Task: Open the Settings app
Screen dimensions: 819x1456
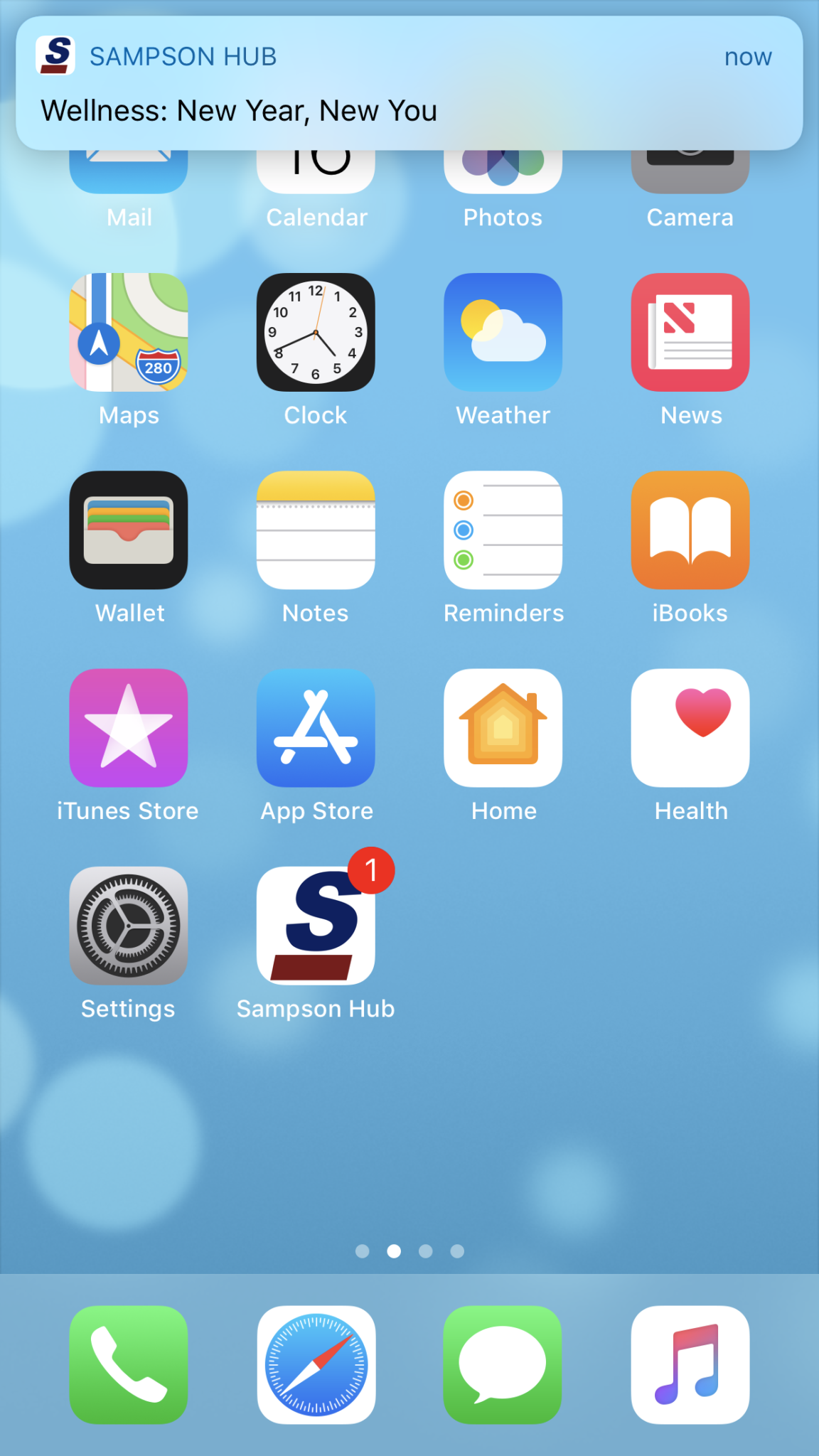Action: pyautogui.click(x=129, y=926)
